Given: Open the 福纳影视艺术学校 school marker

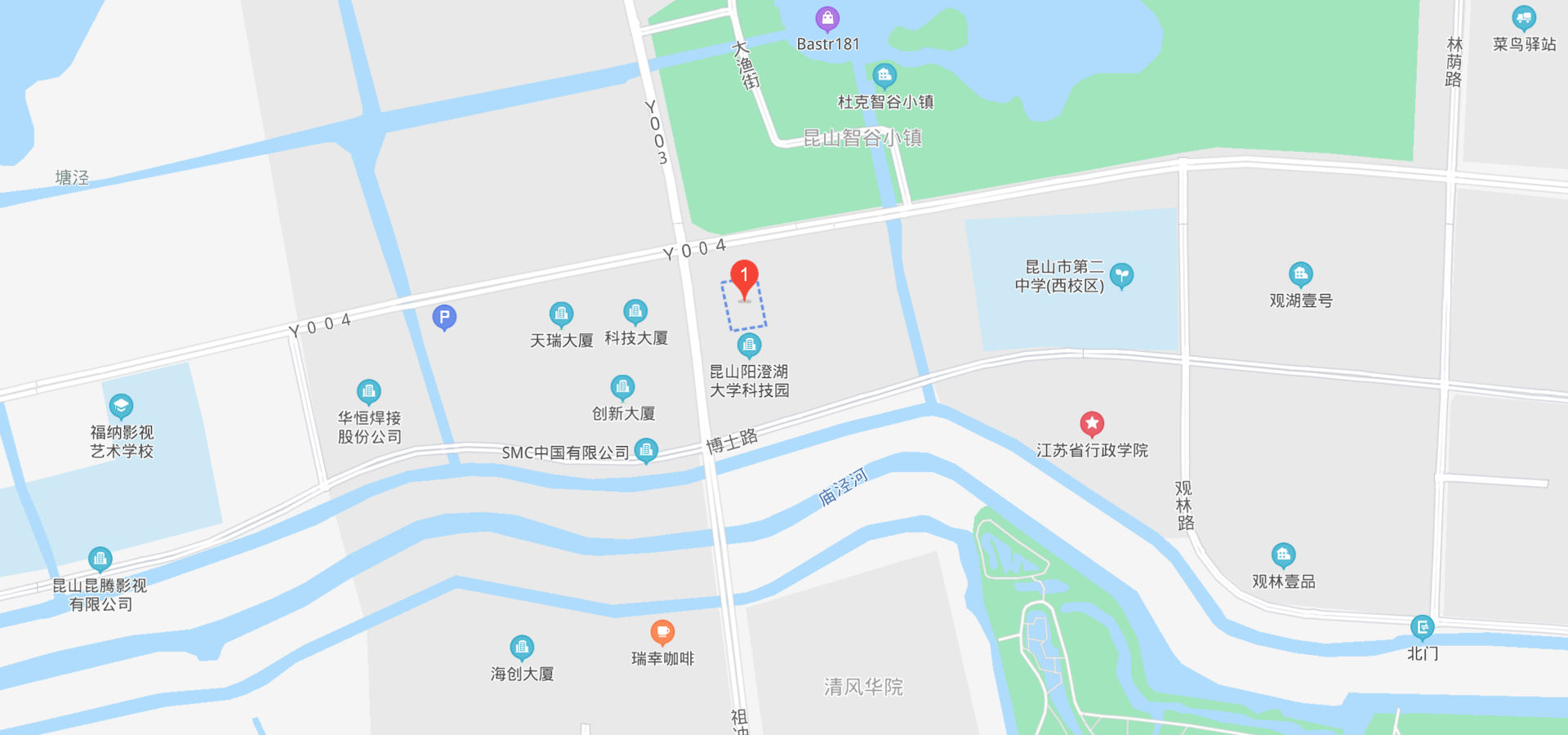Looking at the screenshot, I should click(x=121, y=405).
